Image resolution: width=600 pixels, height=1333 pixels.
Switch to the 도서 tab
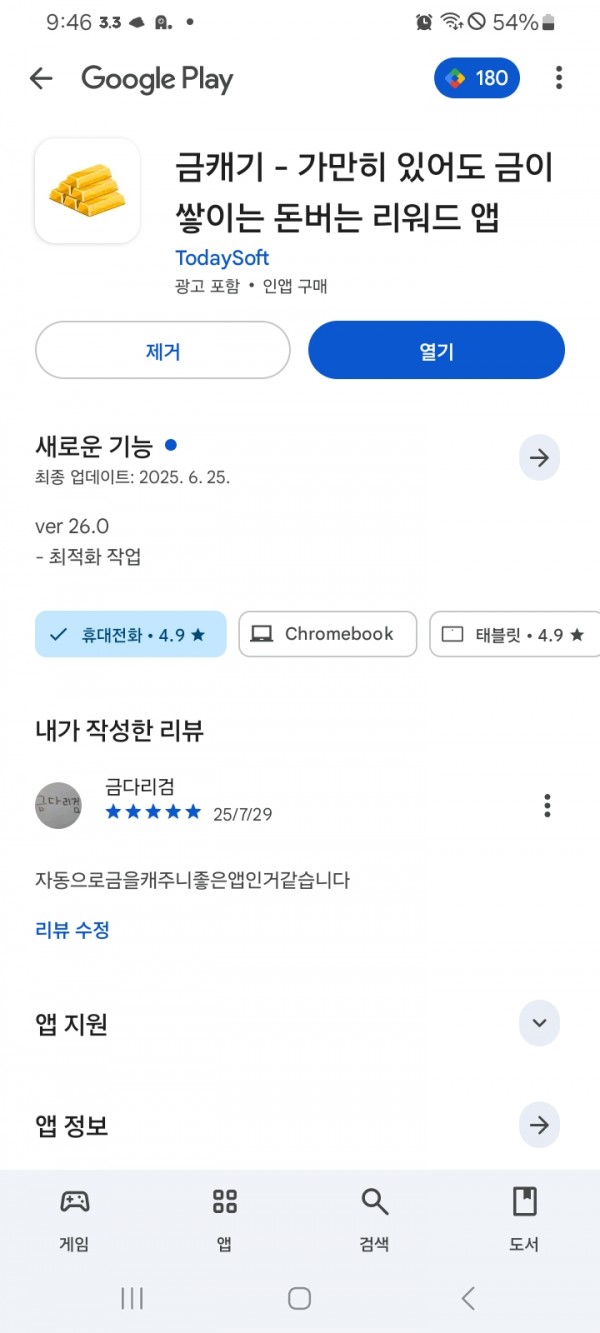tap(525, 1219)
